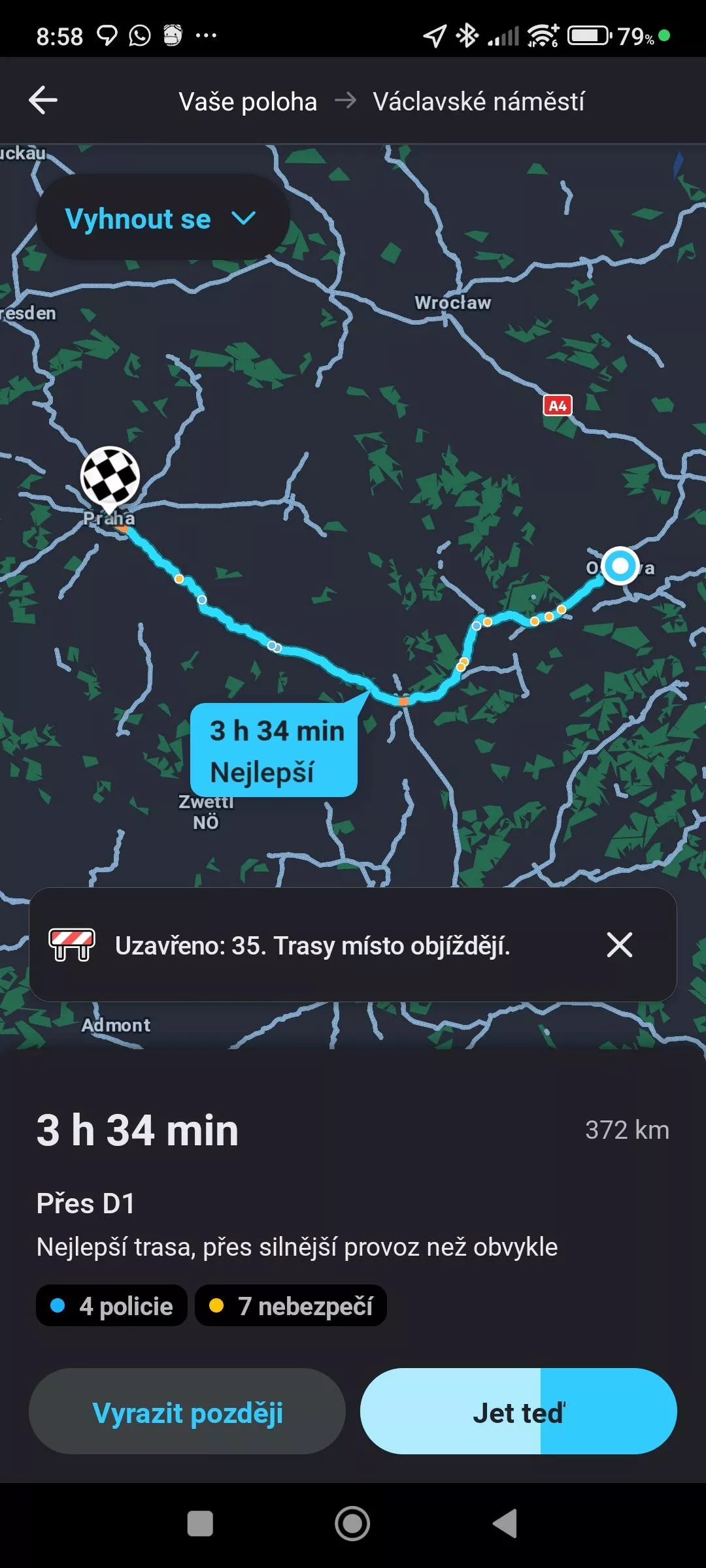Dismiss the Uzavřeno road closure banner
This screenshot has height=1568, width=706.
point(619,945)
